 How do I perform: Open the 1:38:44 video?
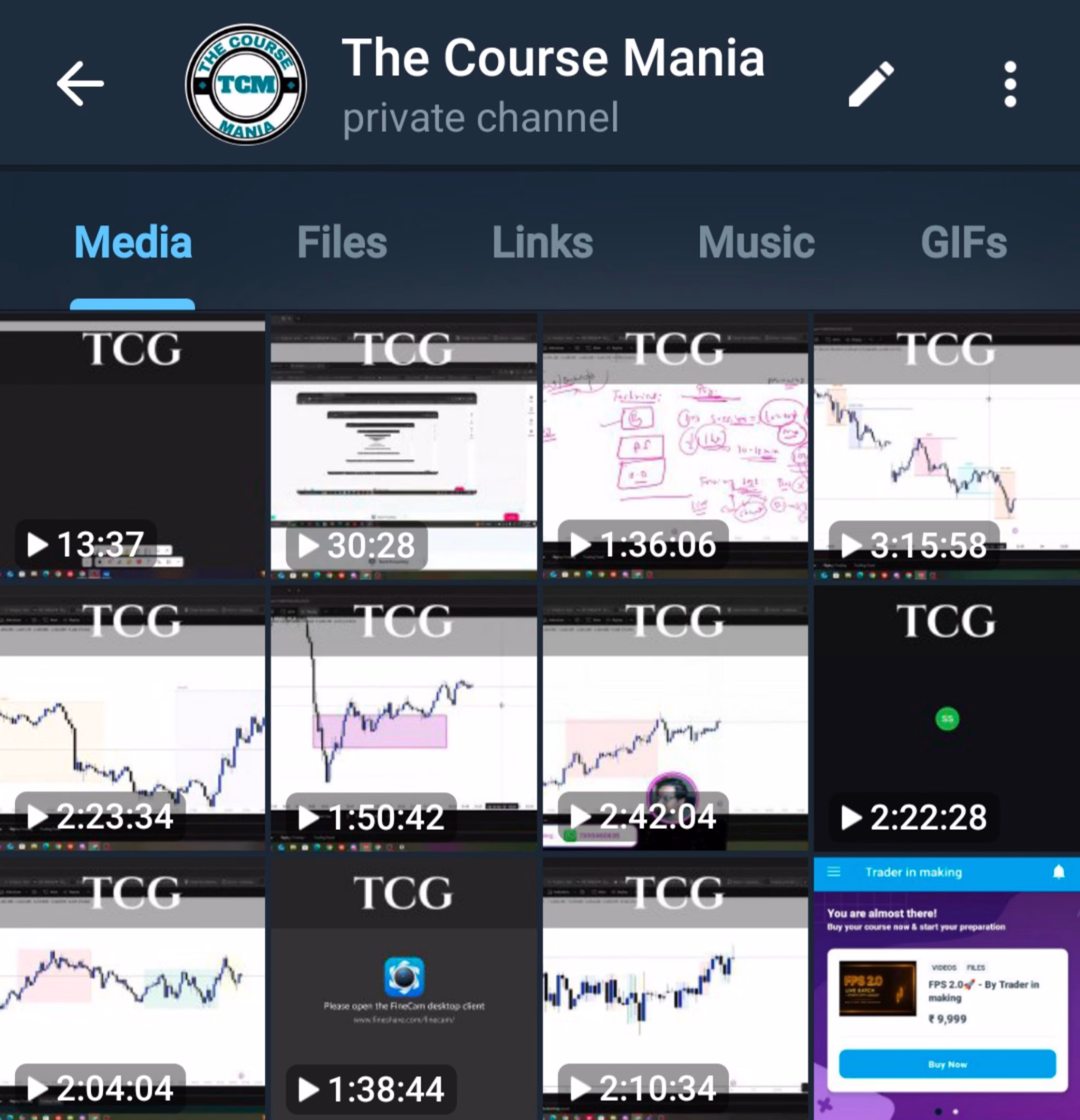point(403,989)
